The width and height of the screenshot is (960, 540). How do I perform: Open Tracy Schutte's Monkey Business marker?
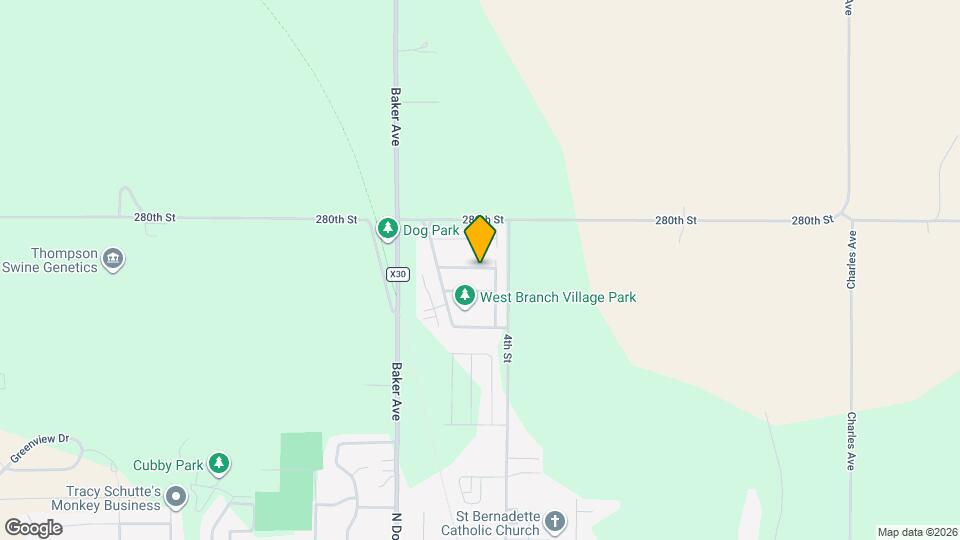(x=177, y=497)
